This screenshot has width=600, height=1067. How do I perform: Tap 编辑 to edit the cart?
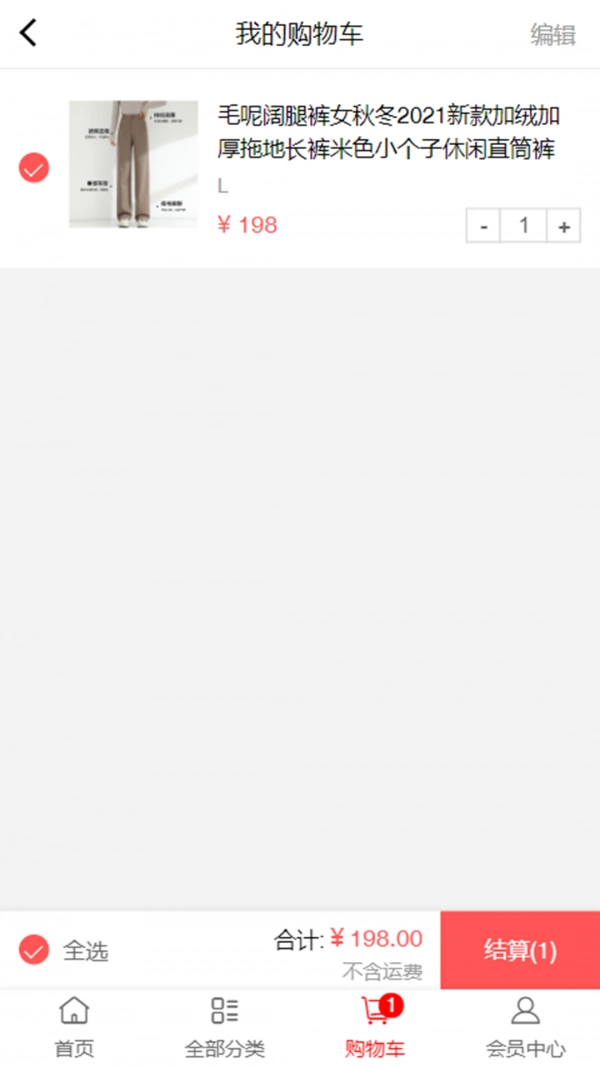(552, 35)
